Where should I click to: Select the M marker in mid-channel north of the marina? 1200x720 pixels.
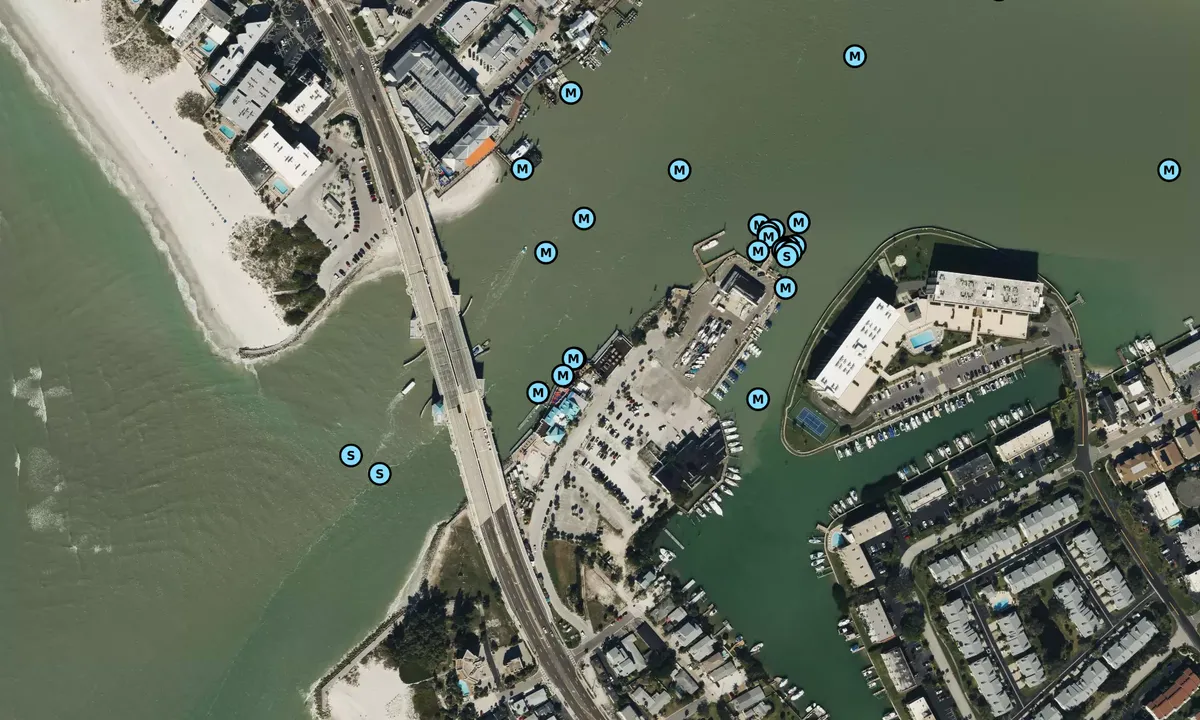(x=679, y=170)
